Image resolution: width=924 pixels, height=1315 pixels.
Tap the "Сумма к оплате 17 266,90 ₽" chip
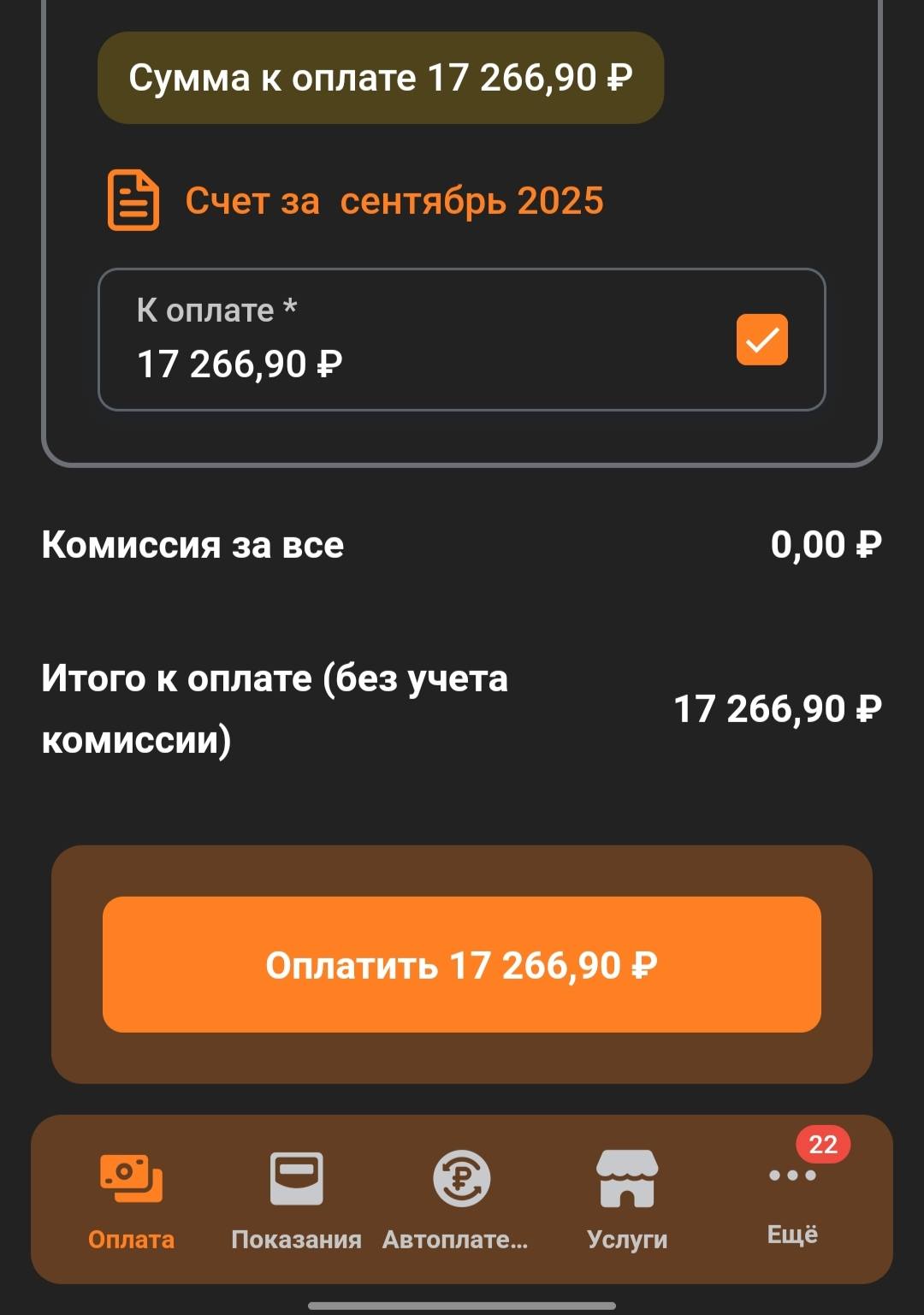tap(381, 79)
